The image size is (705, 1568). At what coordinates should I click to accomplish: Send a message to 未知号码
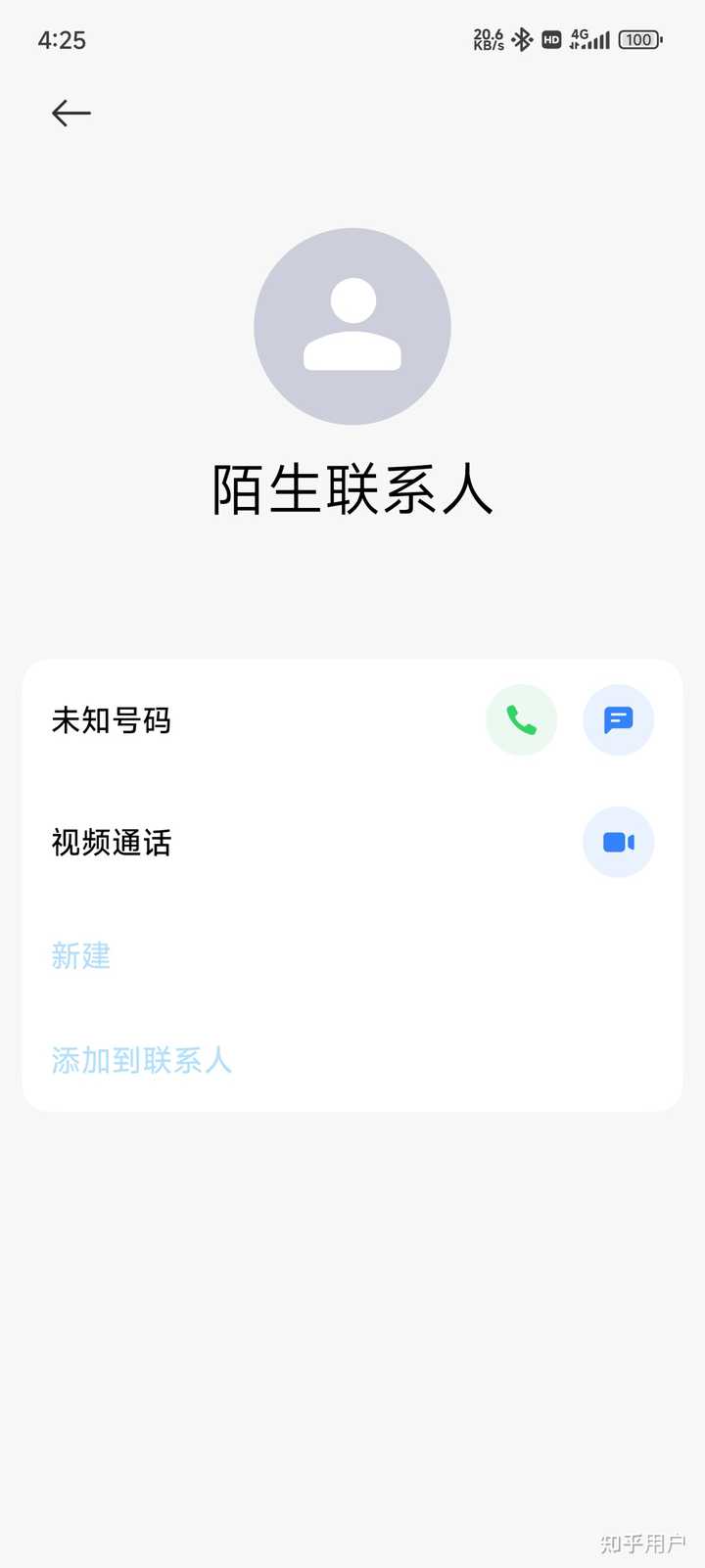tap(618, 720)
